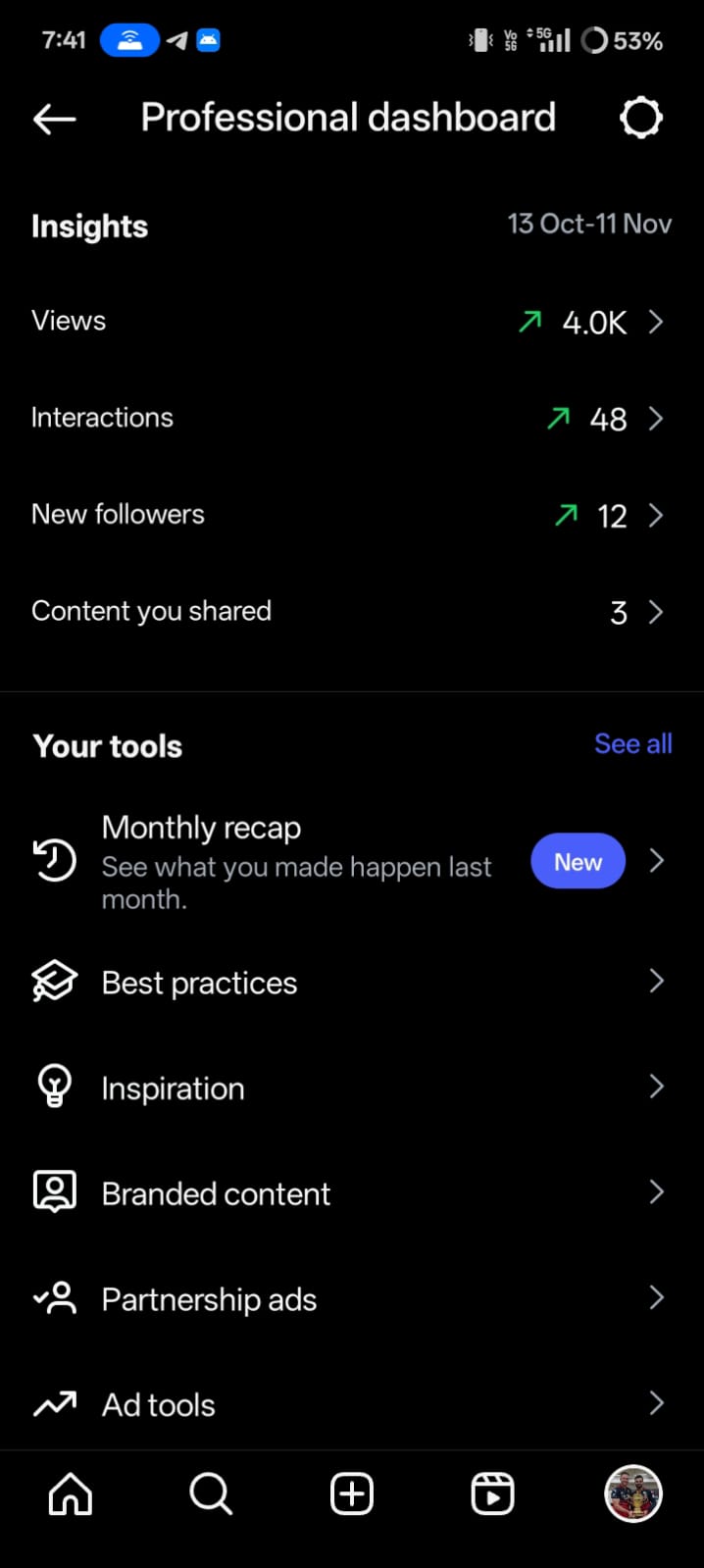Viewport: 704px width, 1568px height.
Task: Switch to the Home tab
Action: 71,1494
